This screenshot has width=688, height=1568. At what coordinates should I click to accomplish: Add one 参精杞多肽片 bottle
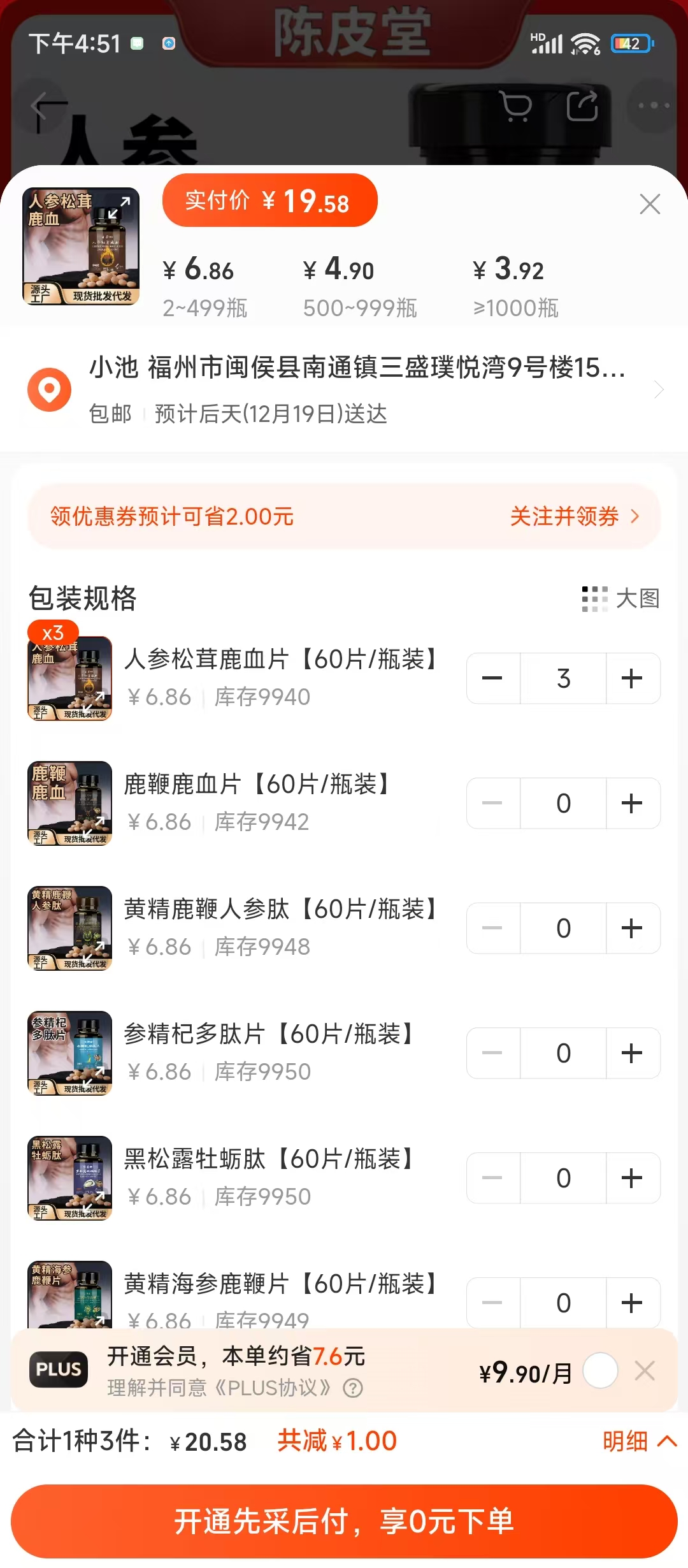click(632, 1053)
